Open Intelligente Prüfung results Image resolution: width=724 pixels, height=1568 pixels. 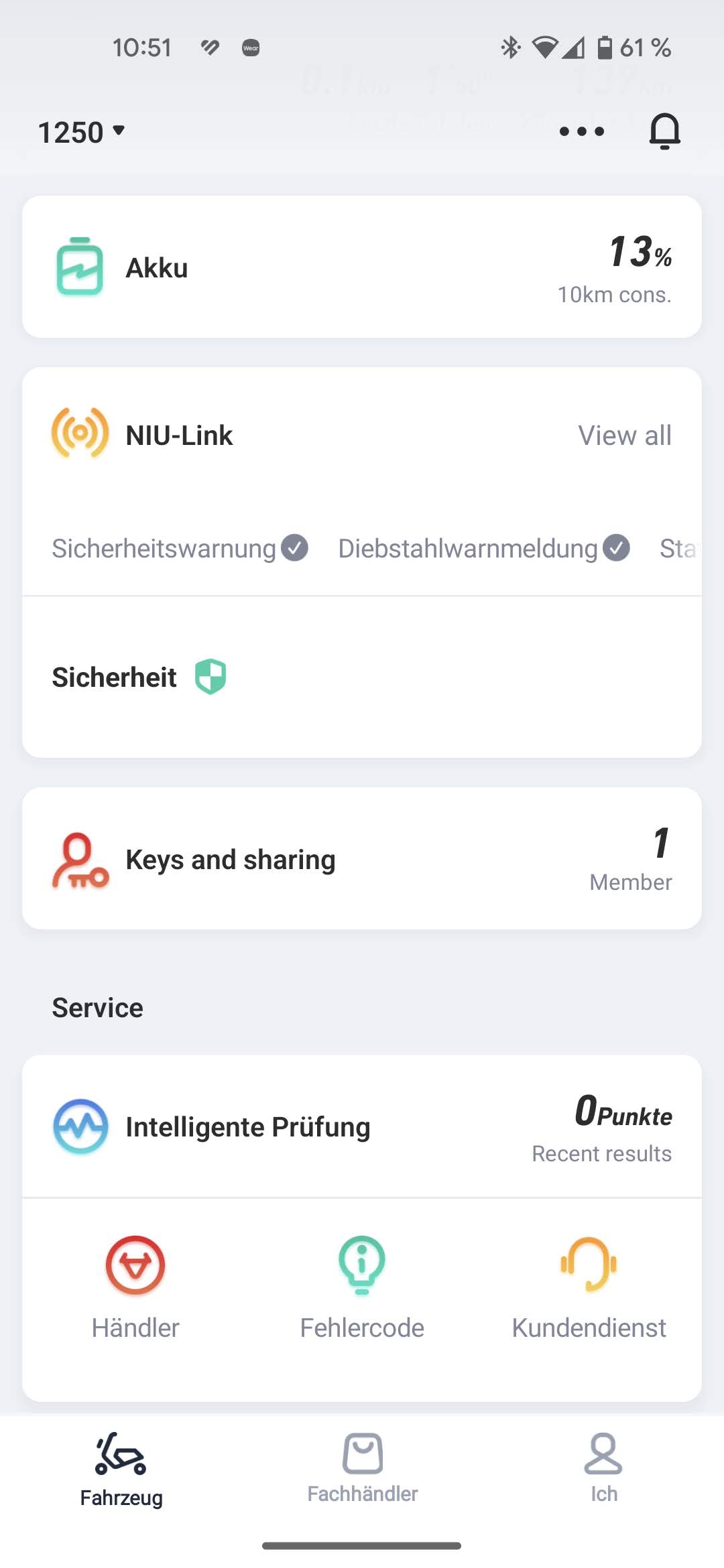(x=362, y=1126)
